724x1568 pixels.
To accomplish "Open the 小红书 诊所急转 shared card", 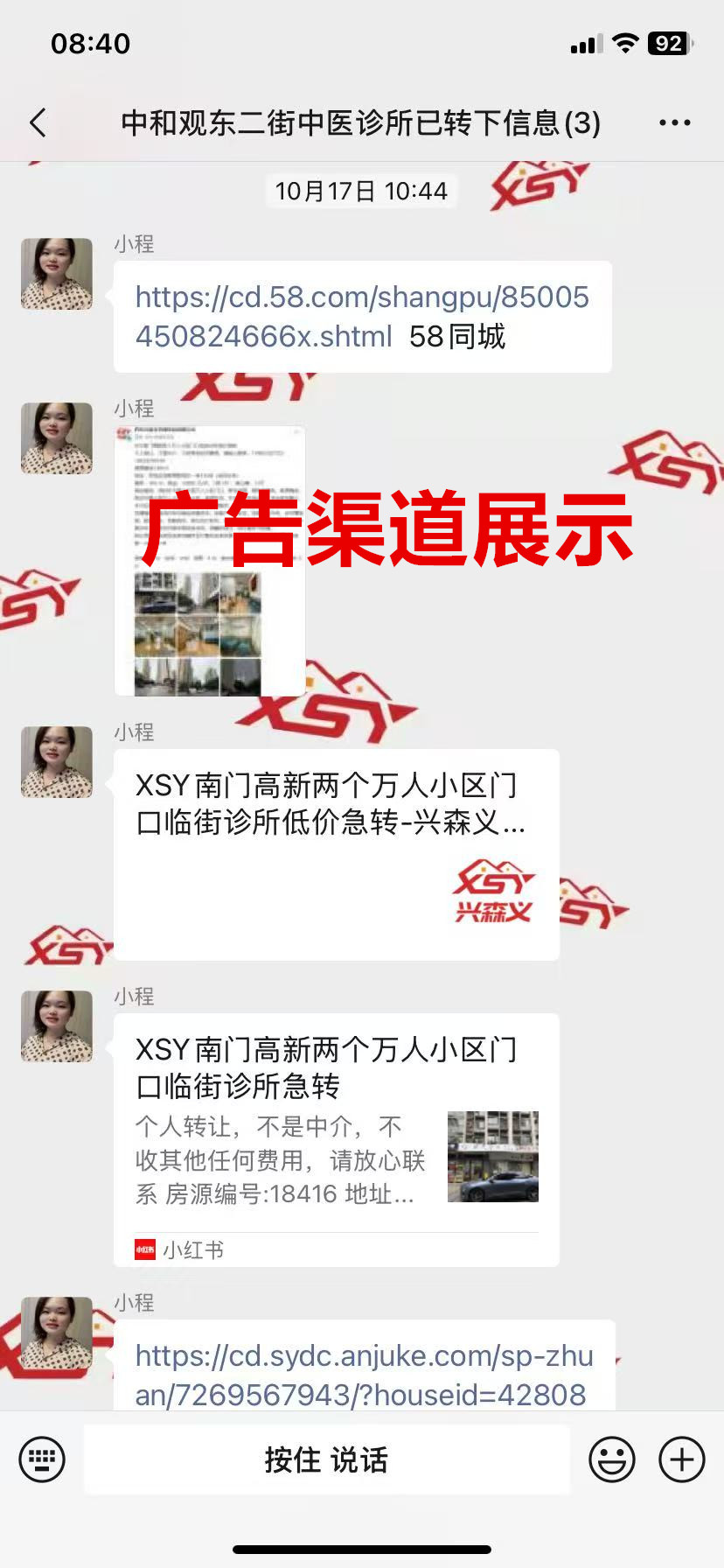I will 336,1139.
